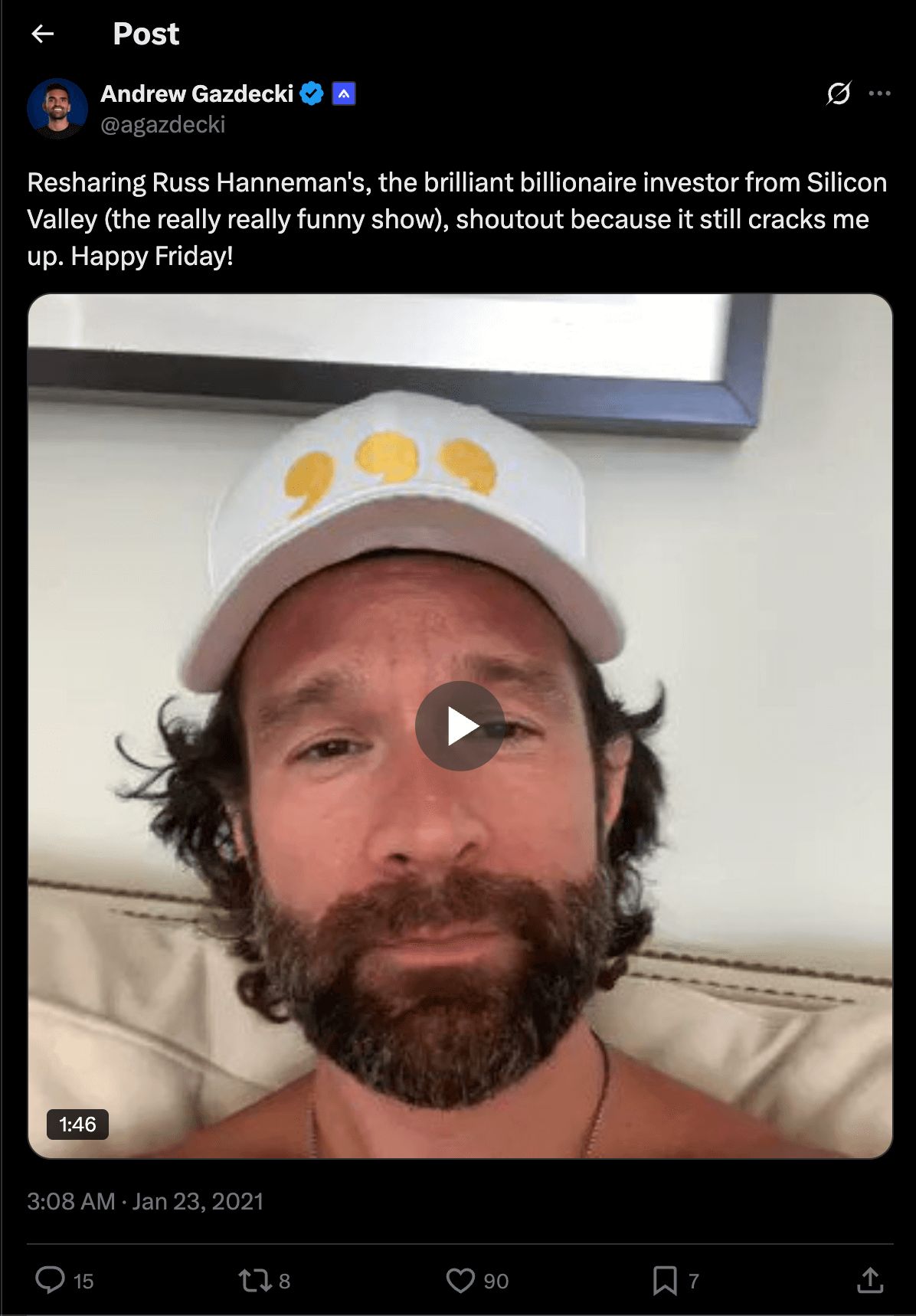Viewport: 916px width, 1316px height.
Task: Tap the affiliate badge beside the name
Action: pyautogui.click(x=344, y=93)
